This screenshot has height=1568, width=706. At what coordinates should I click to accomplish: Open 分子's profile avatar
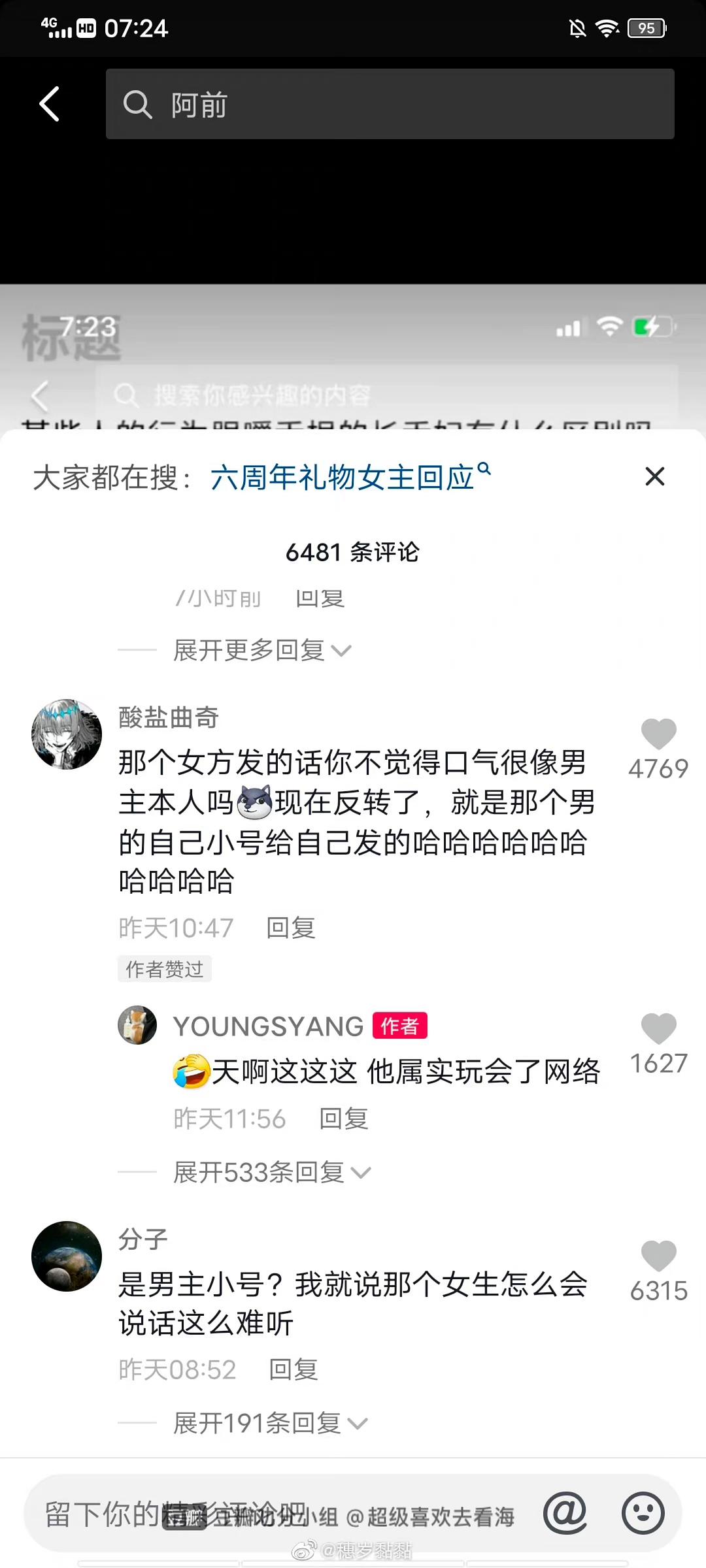tap(67, 1256)
